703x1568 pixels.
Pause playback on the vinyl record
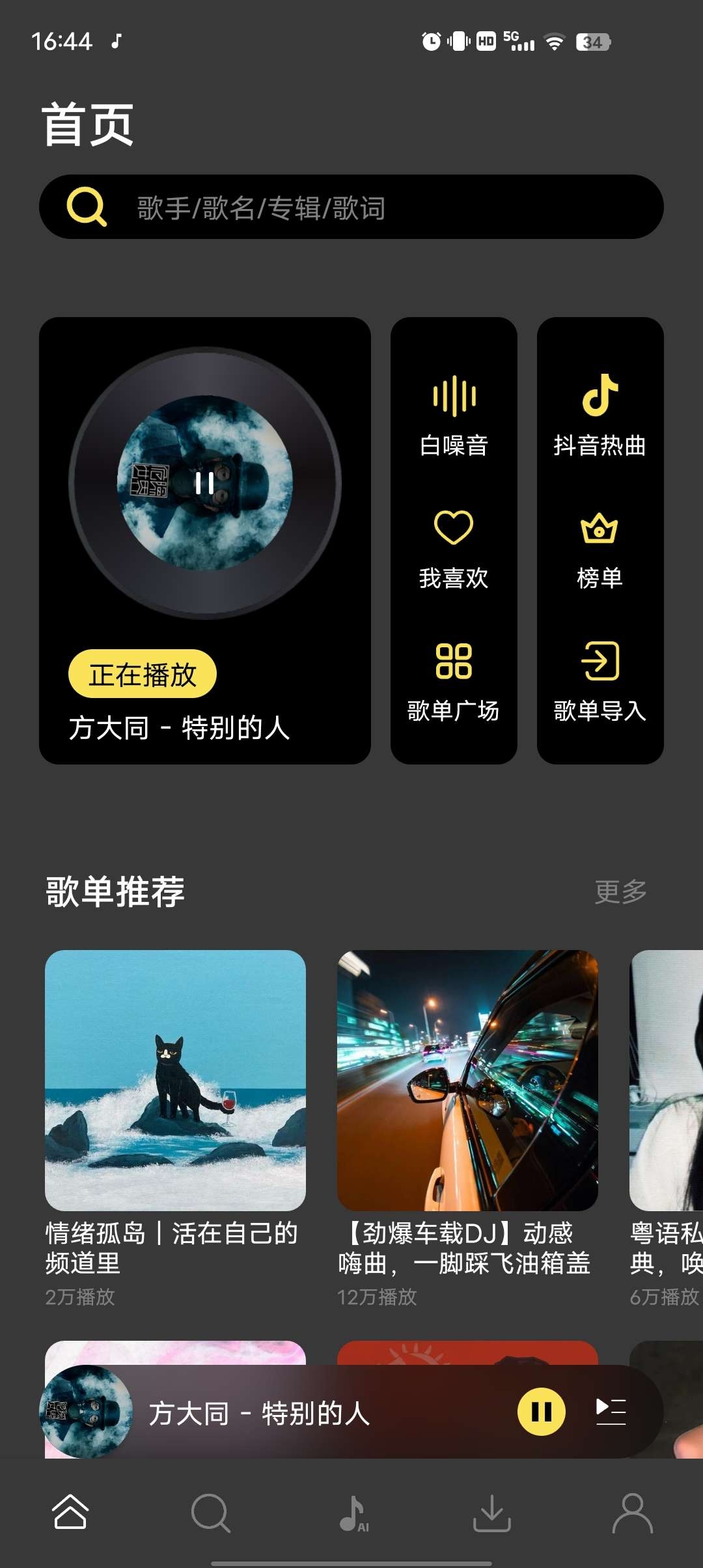coord(204,483)
